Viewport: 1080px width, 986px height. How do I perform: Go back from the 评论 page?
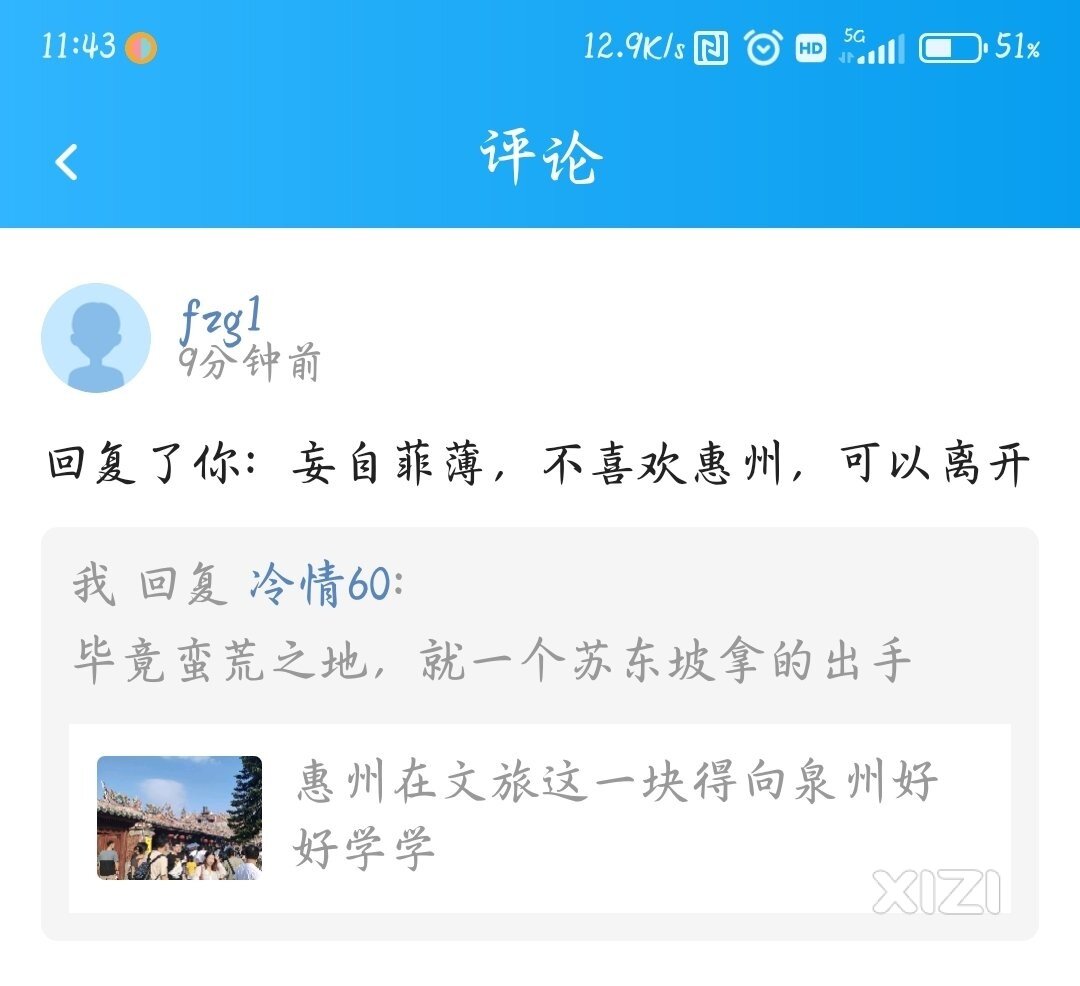(x=66, y=161)
